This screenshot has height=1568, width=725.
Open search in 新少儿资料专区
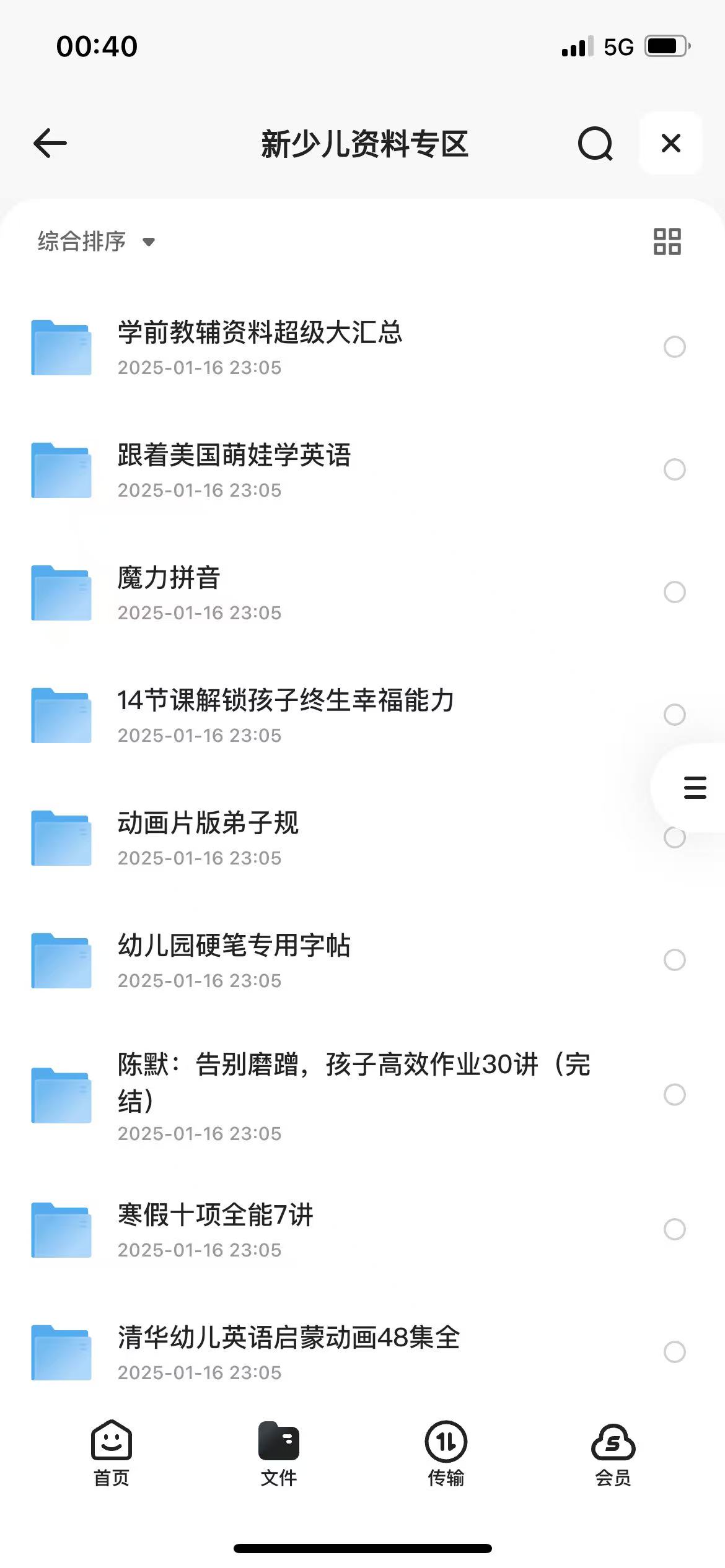tap(595, 144)
